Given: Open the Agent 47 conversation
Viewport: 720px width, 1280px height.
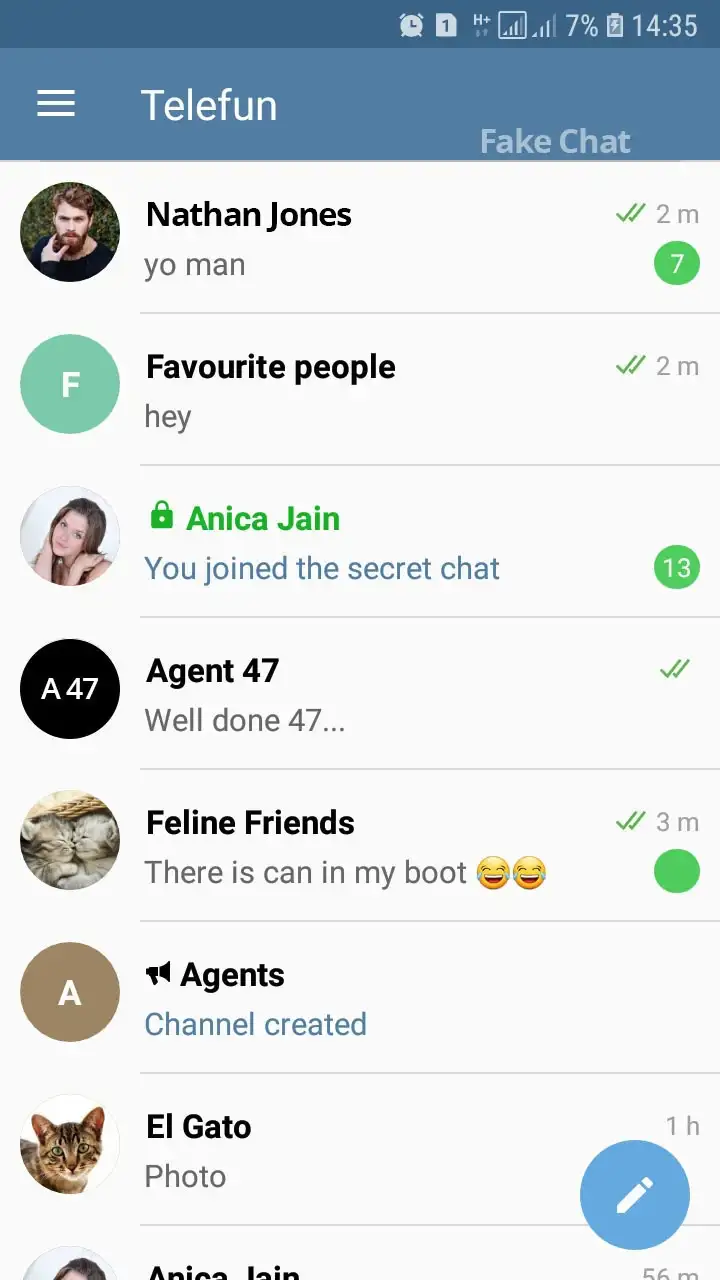Looking at the screenshot, I should click(x=360, y=693).
